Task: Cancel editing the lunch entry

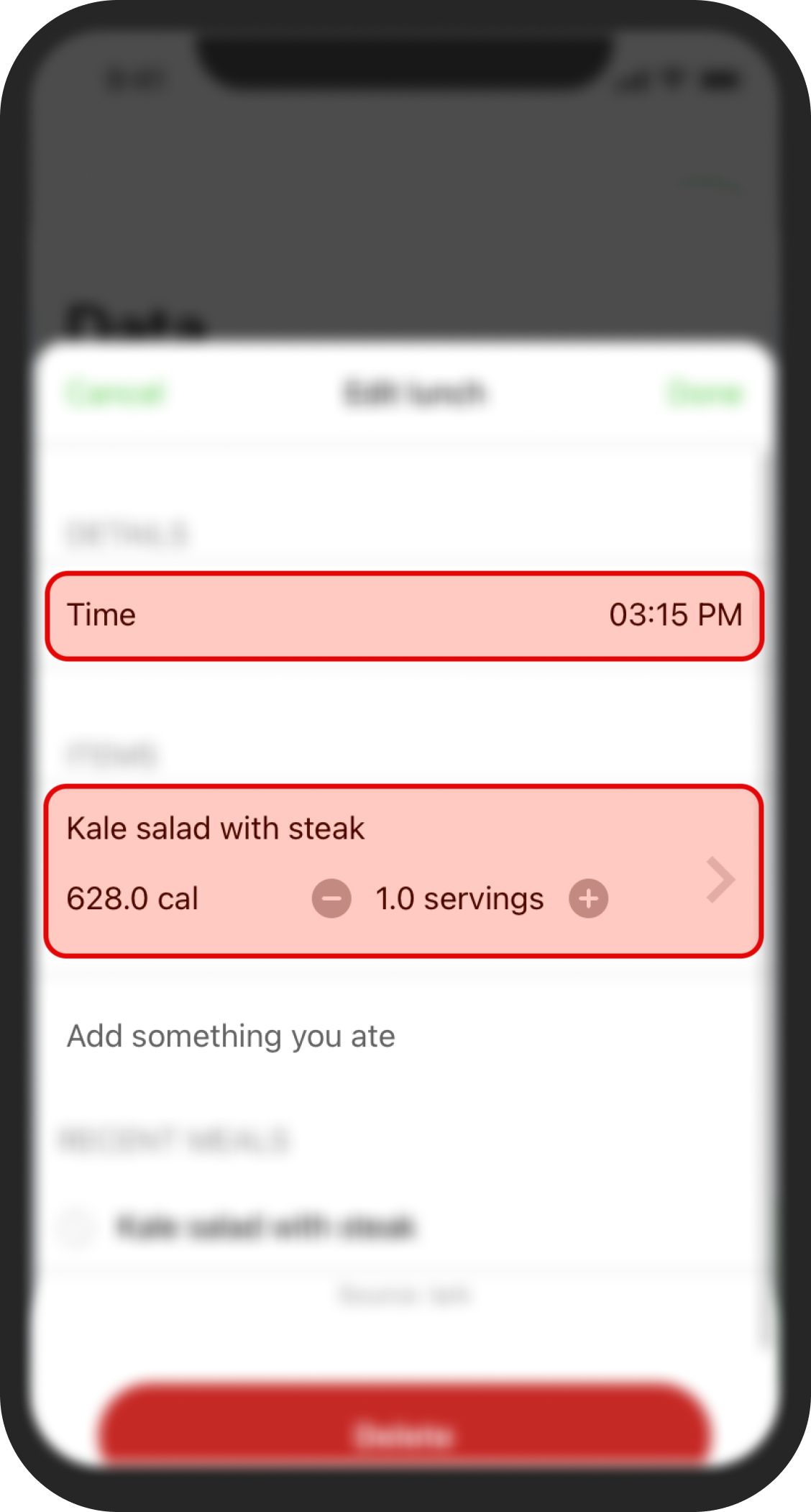Action: point(116,393)
